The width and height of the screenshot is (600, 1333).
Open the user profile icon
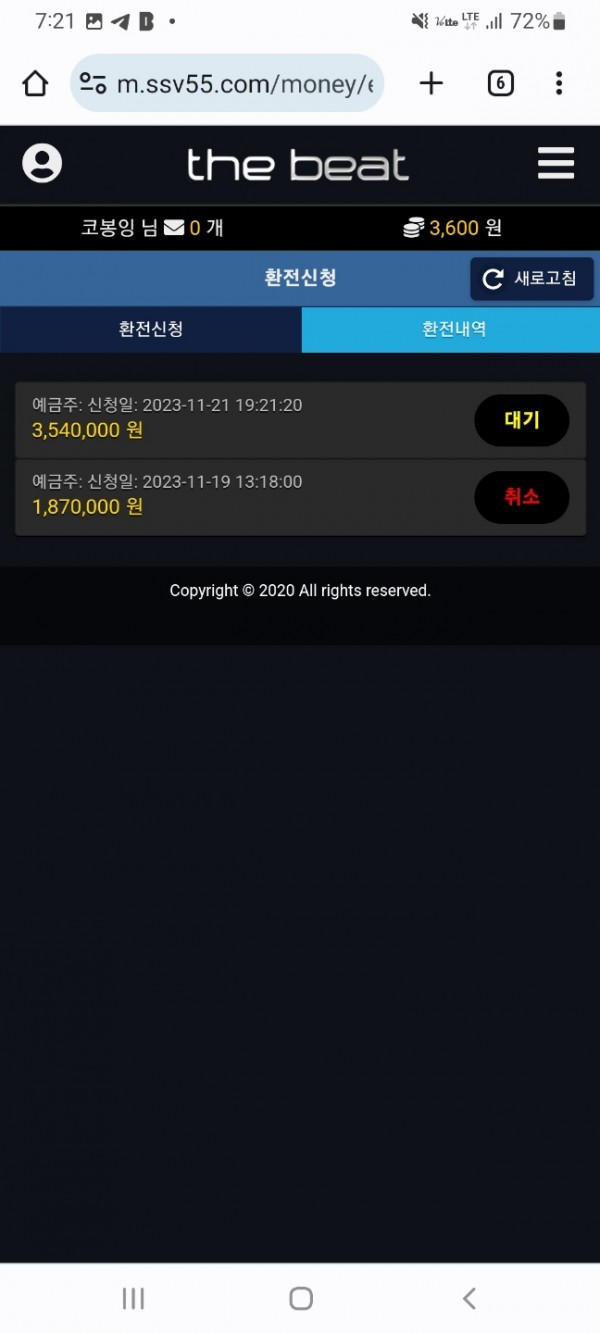(x=42, y=164)
